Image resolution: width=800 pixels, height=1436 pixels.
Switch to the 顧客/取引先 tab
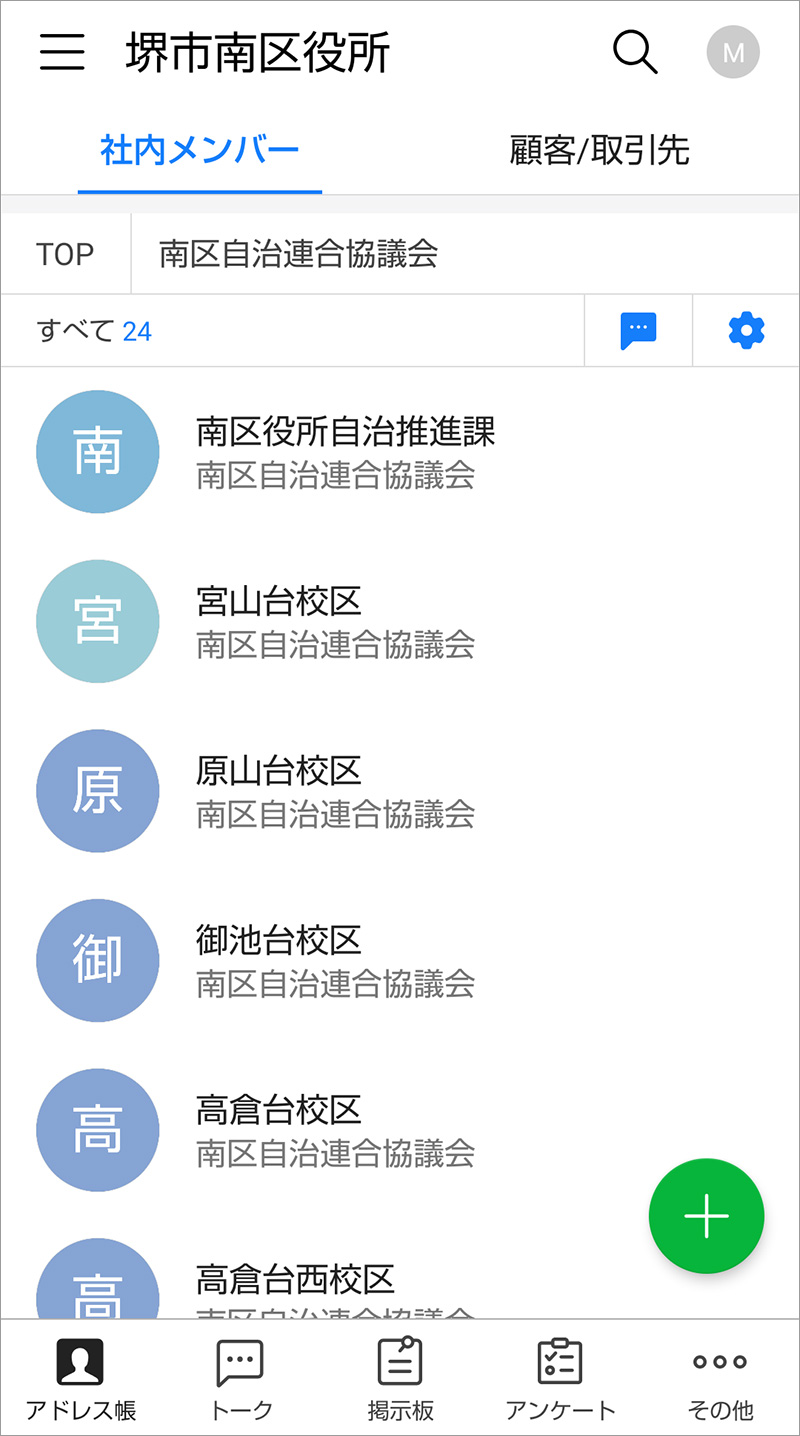pyautogui.click(x=599, y=151)
